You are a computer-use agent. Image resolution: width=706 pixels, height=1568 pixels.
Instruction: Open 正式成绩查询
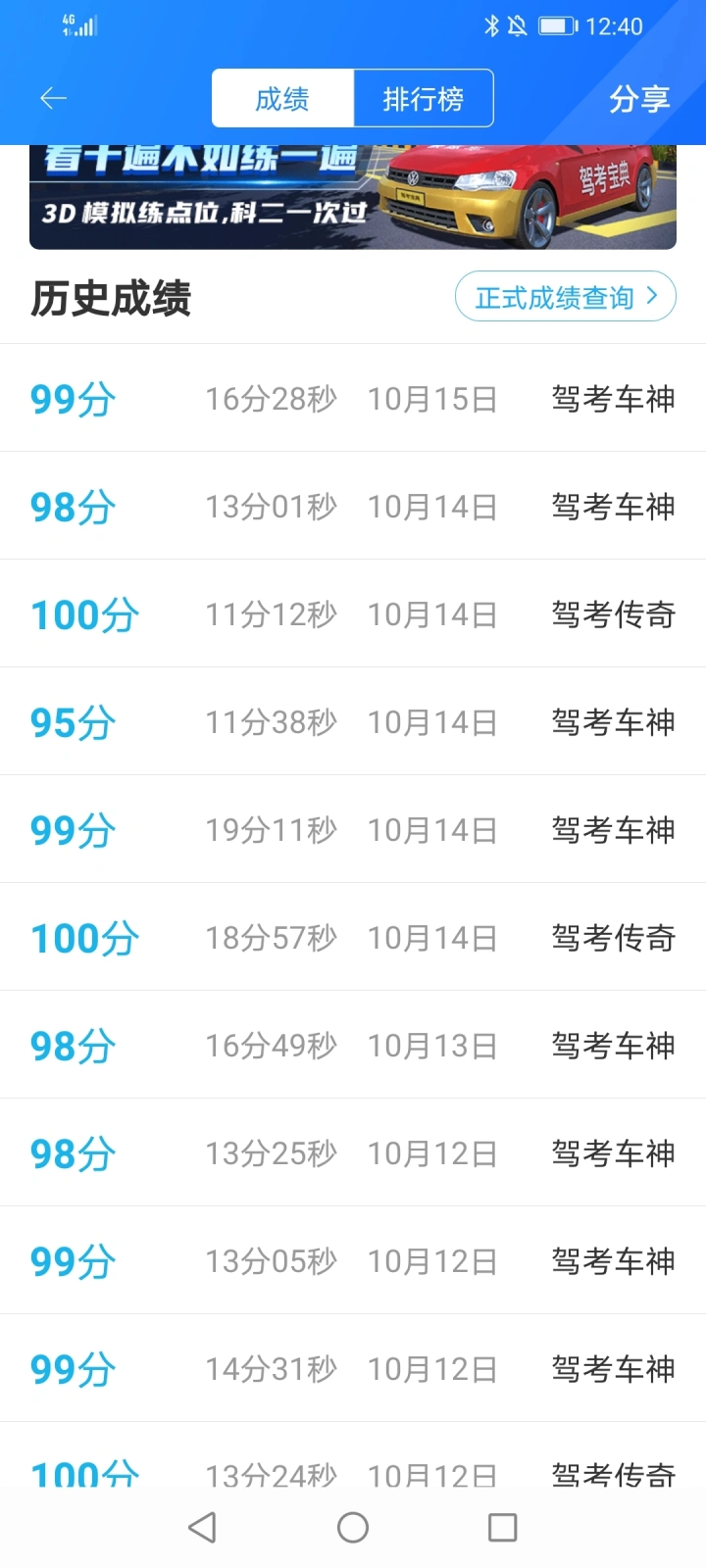pos(566,297)
